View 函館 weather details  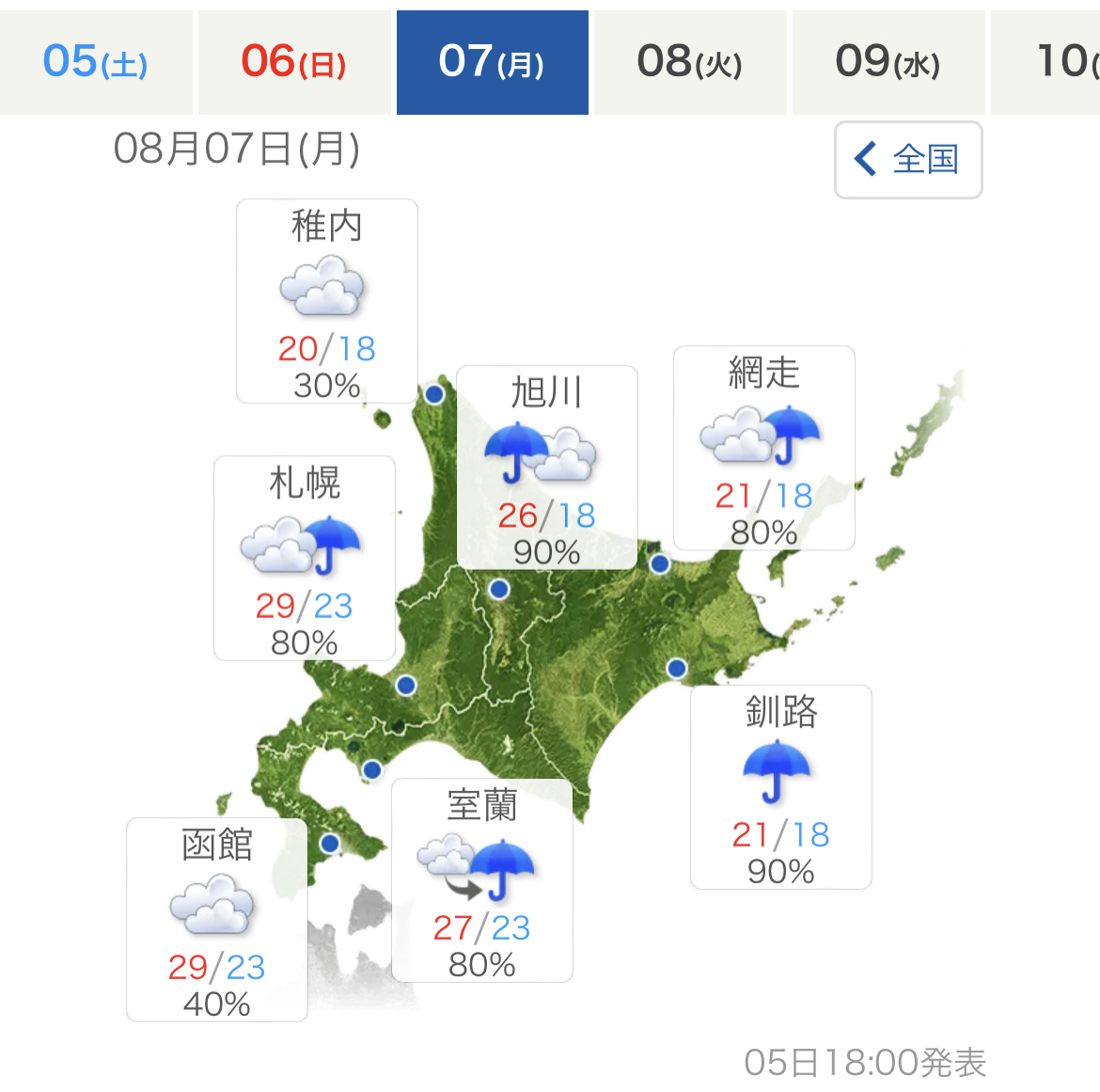point(217,920)
